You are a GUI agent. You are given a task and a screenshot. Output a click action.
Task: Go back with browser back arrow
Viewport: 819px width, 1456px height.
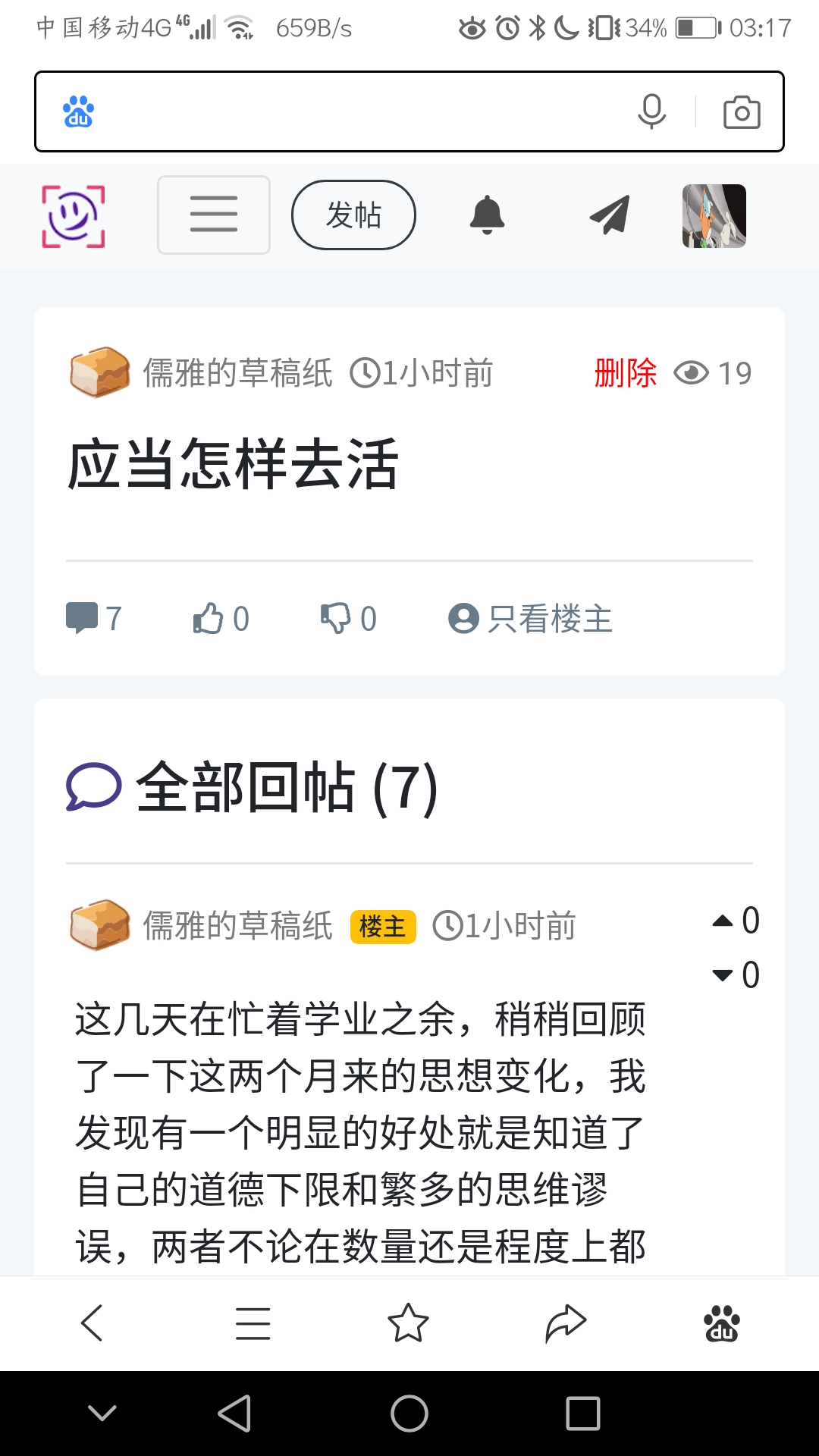pos(92,1323)
